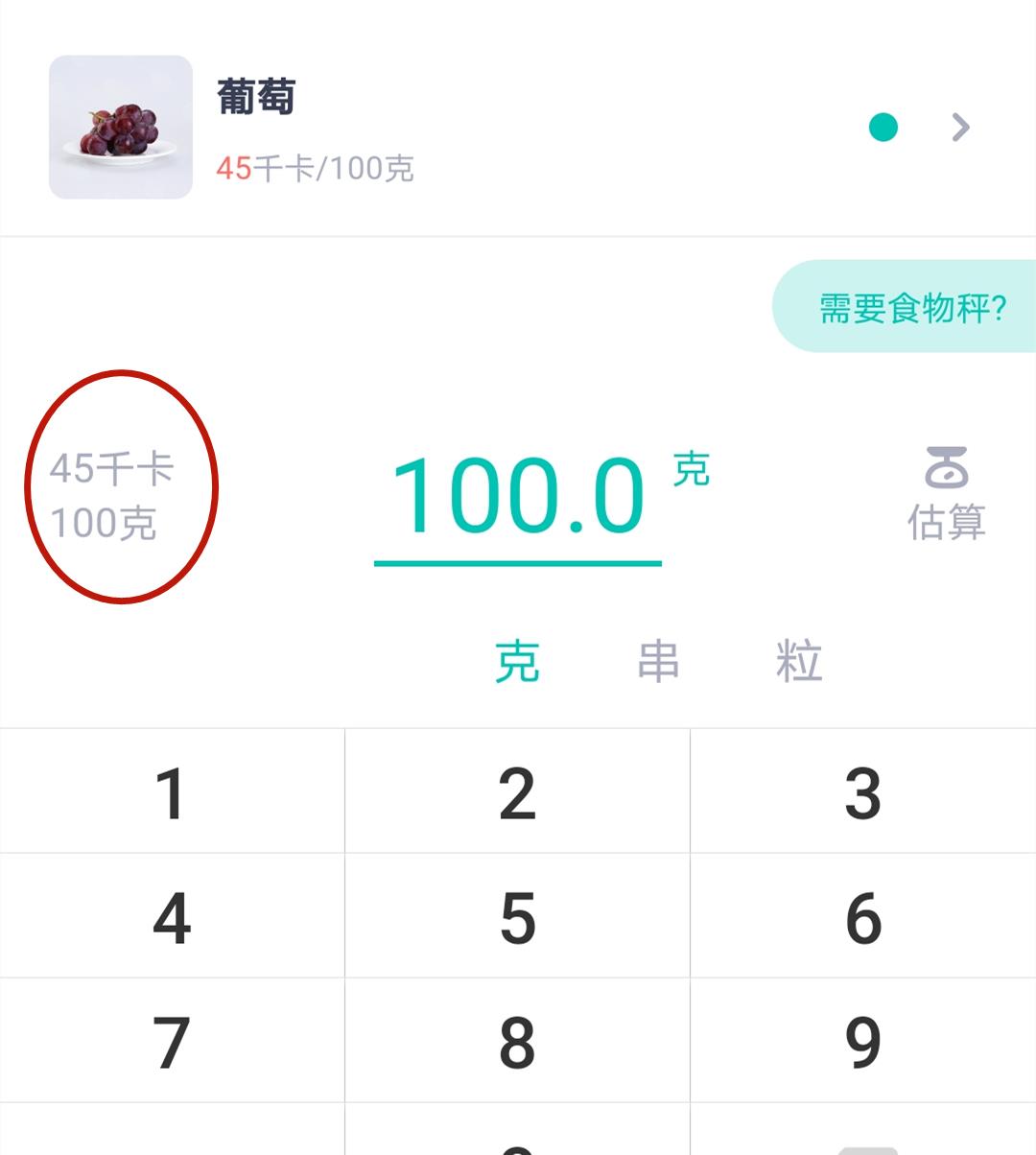Image resolution: width=1036 pixels, height=1155 pixels.
Task: Click the green status dot indicator
Action: 883,128
